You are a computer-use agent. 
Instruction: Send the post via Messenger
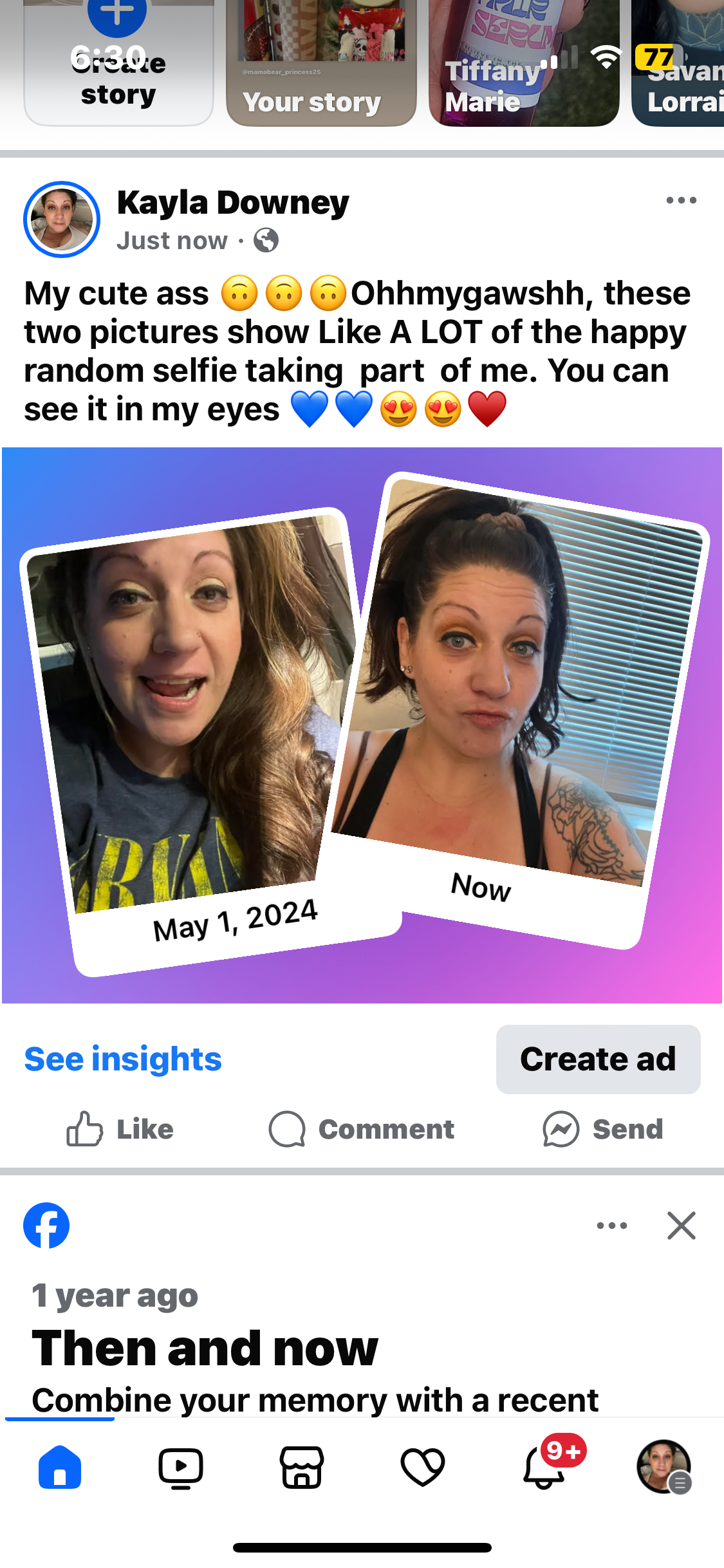coord(602,1129)
